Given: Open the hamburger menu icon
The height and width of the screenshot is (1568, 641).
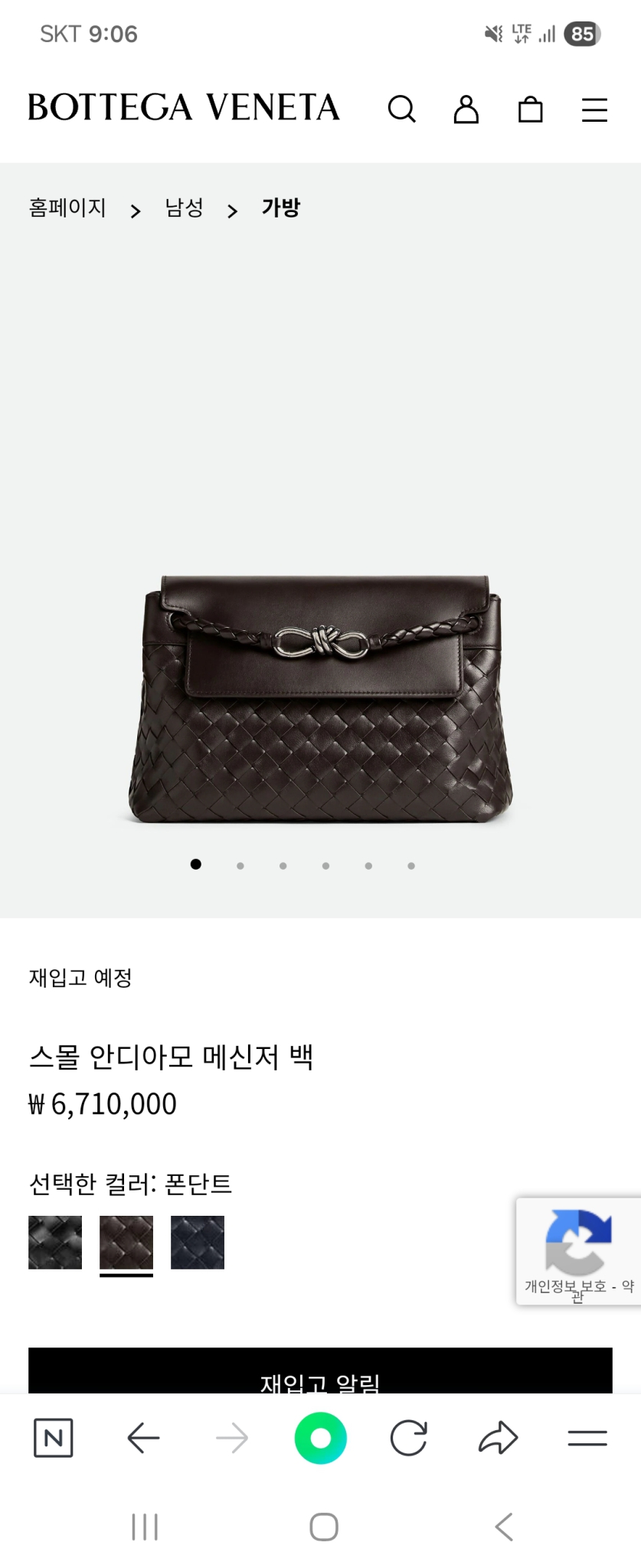Looking at the screenshot, I should tap(594, 109).
